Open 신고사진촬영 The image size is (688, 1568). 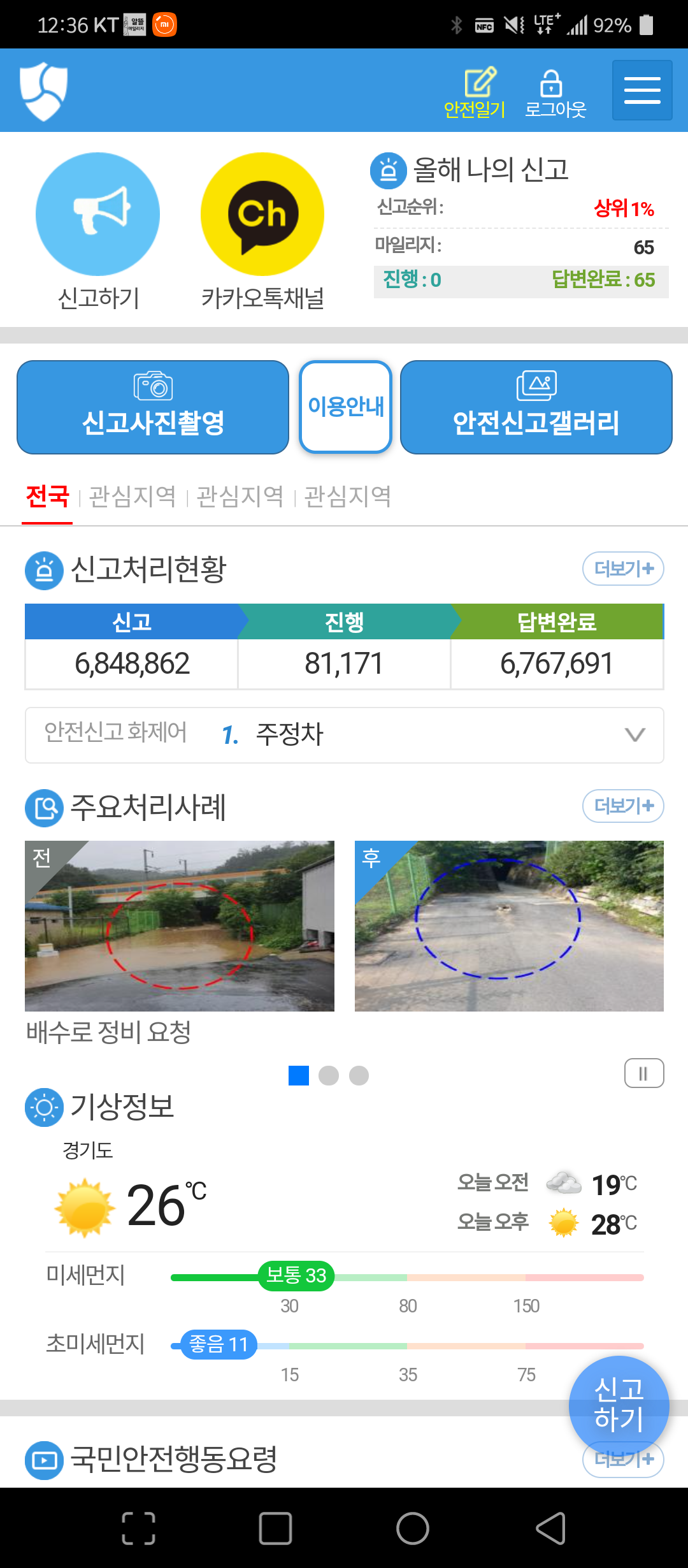[153, 407]
